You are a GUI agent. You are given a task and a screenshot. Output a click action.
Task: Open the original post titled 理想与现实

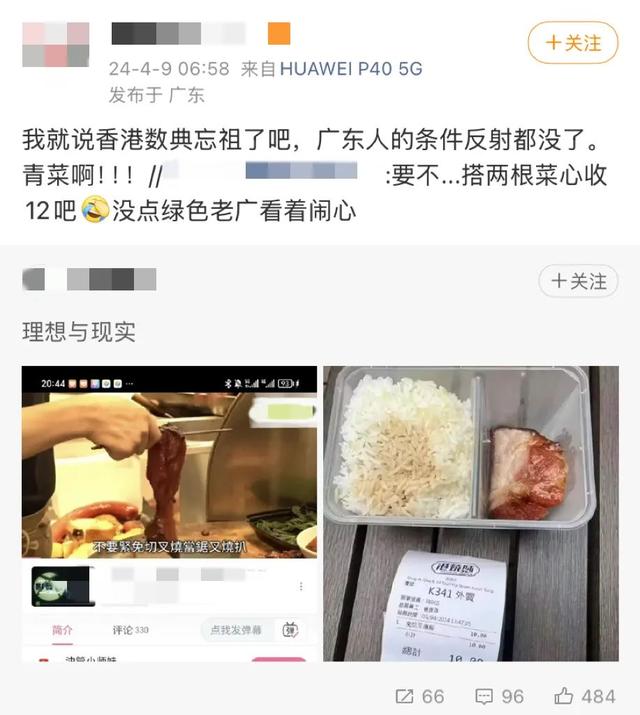[x=79, y=331]
